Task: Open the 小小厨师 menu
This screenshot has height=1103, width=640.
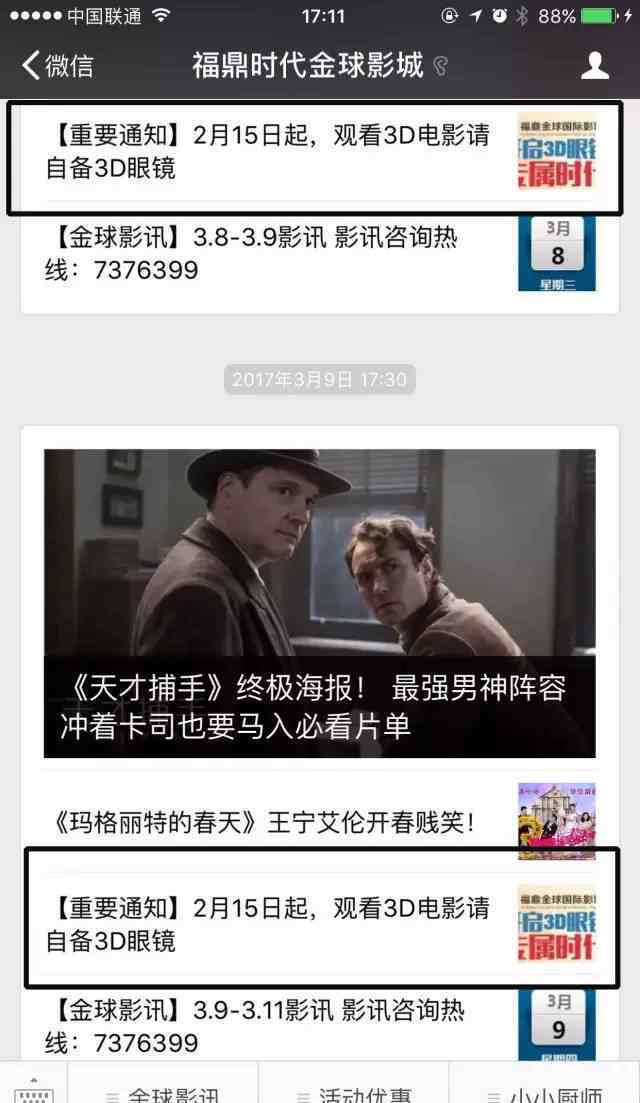Action: tap(545, 1088)
